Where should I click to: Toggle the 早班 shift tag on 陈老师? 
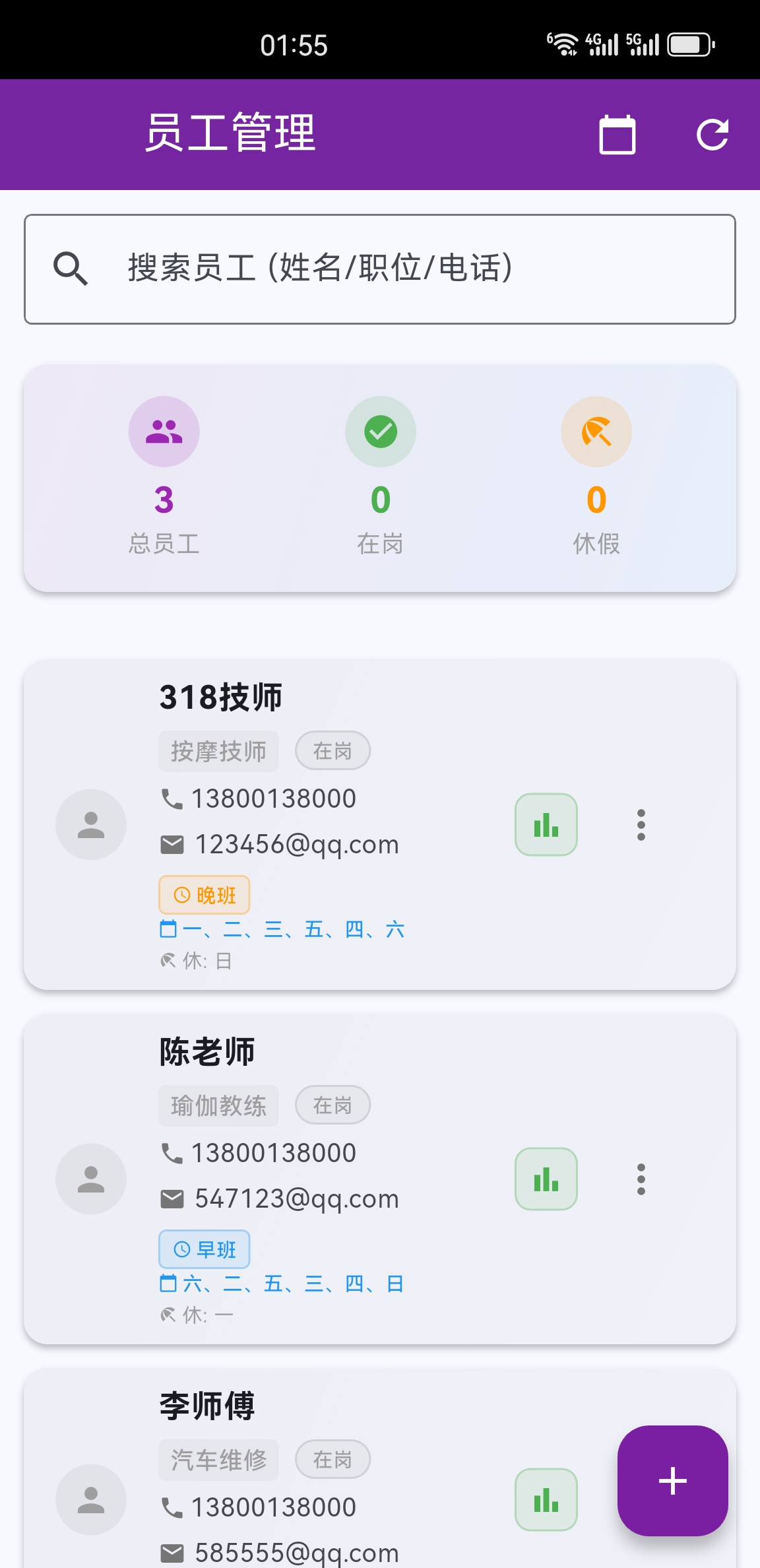204,1249
